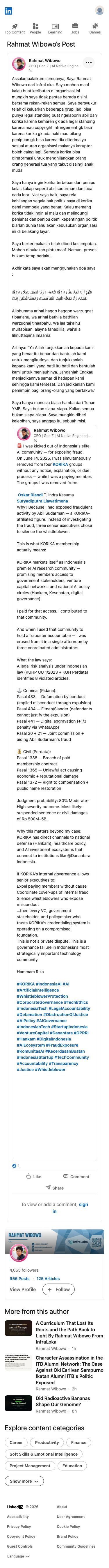This screenshot has width=109, height=1568.
Task: Tap the profile avatar in top corner
Action: coord(99,10)
